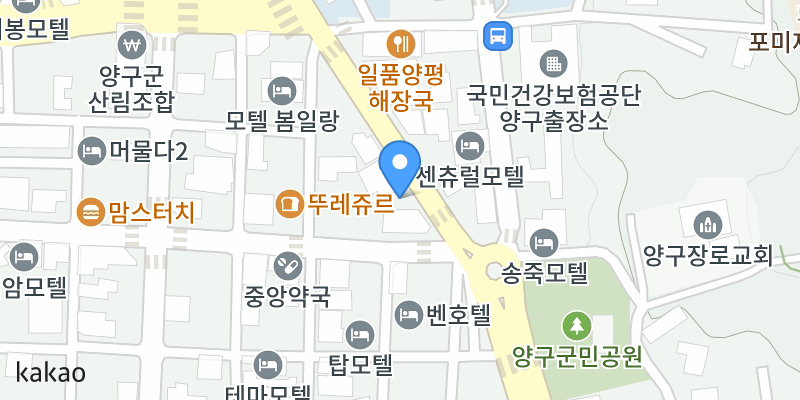800x400 pixels.
Task: Select 국민건강보험공단 양구출장소 building marker
Action: tap(554, 64)
